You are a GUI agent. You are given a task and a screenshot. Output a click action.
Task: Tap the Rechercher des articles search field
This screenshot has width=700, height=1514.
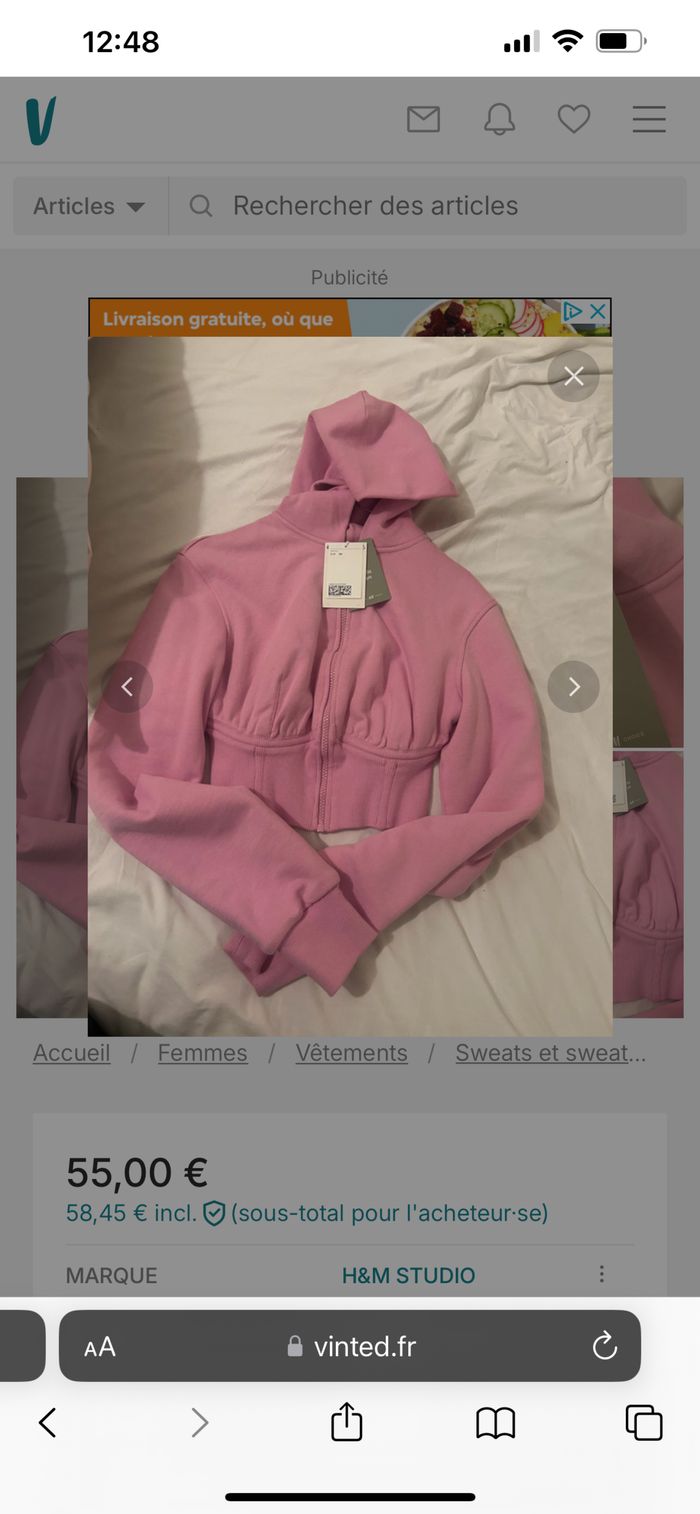tap(430, 206)
